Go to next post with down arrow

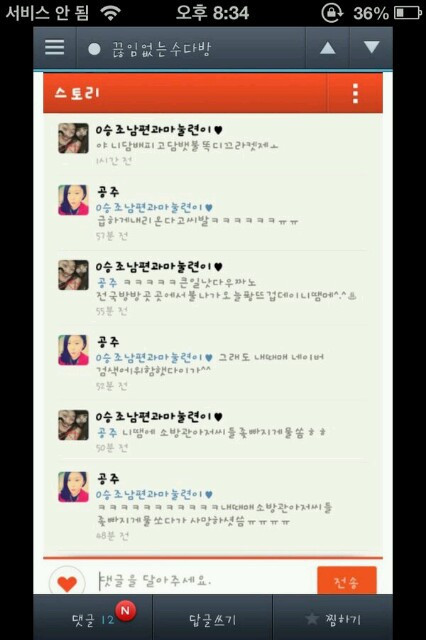(x=371, y=48)
